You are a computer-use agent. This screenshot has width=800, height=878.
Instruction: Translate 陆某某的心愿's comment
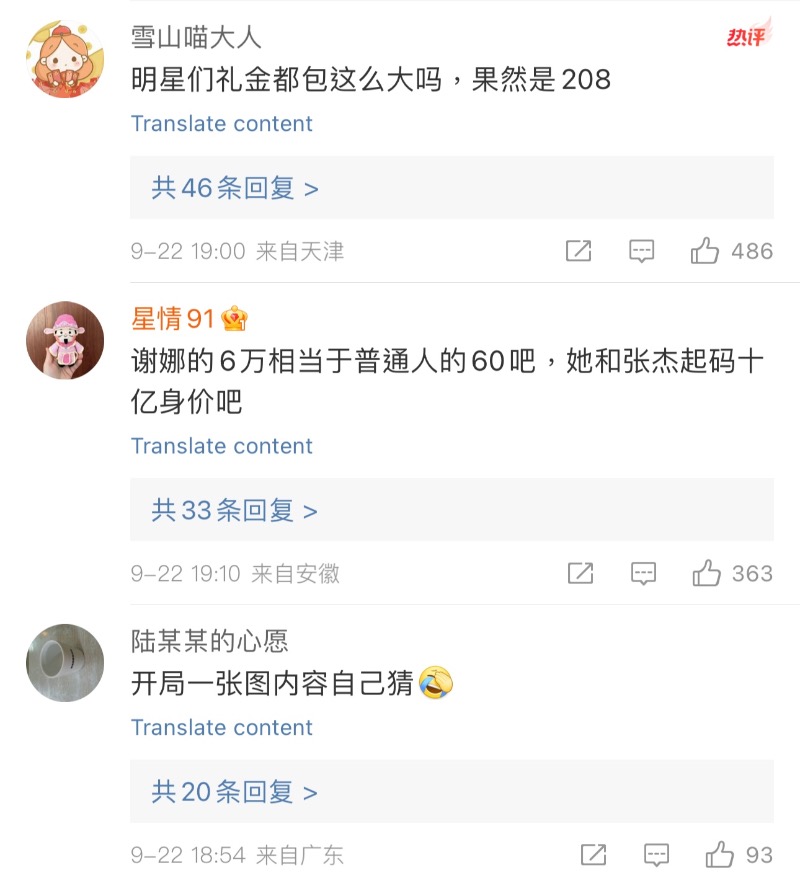pyautogui.click(x=221, y=728)
